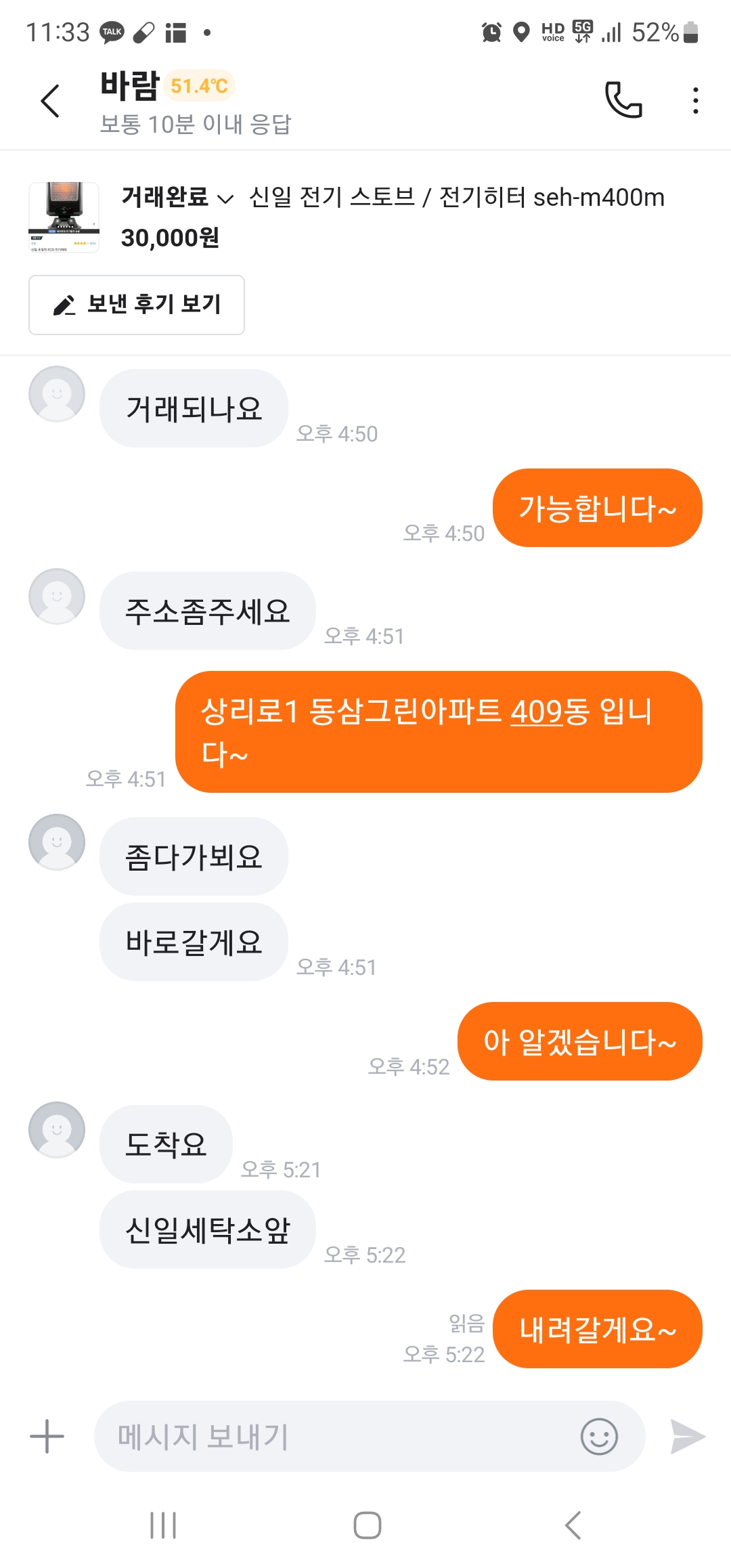Open the three-dot overflow menu

pos(695,101)
